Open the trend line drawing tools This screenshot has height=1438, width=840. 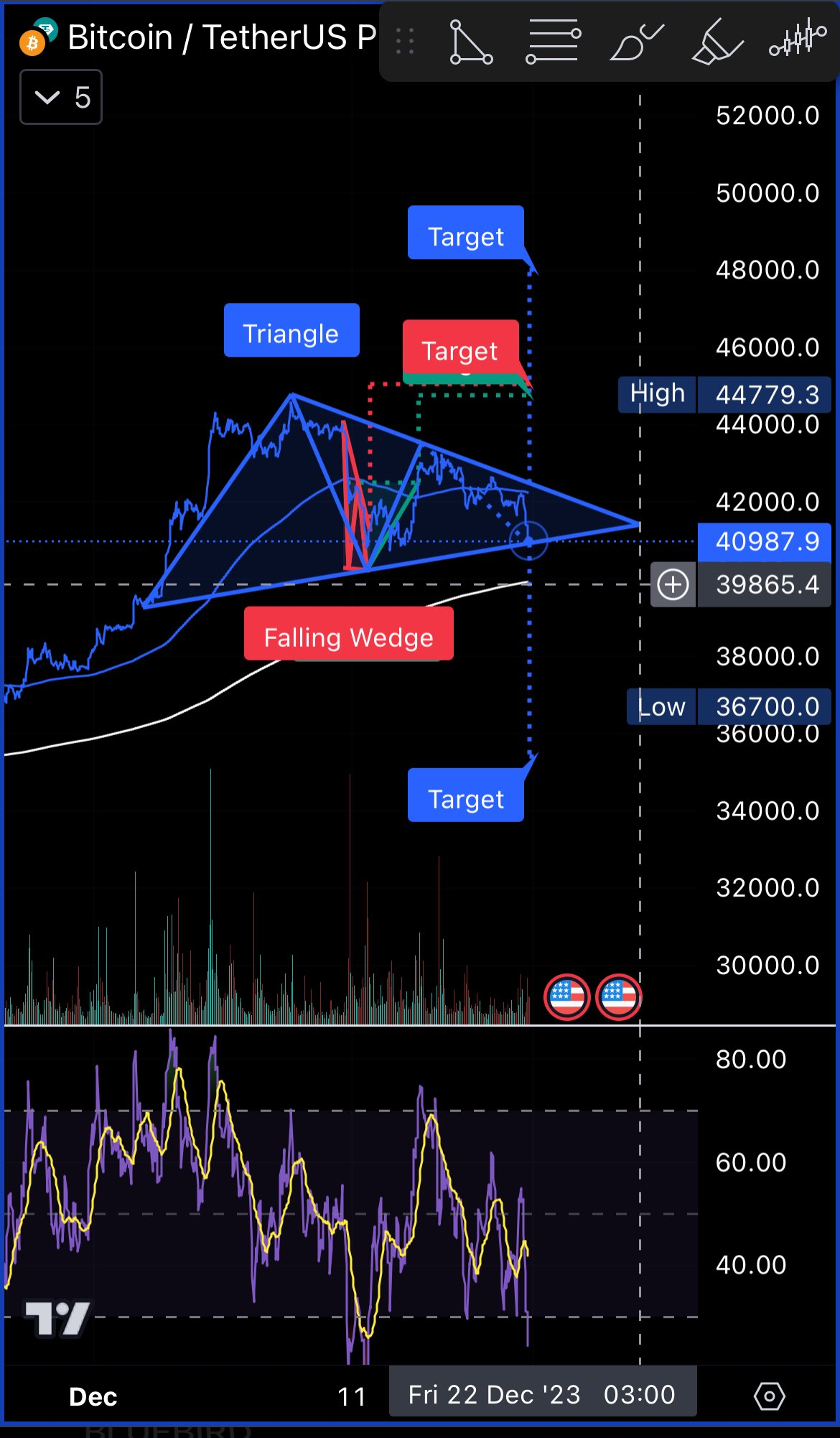click(470, 42)
